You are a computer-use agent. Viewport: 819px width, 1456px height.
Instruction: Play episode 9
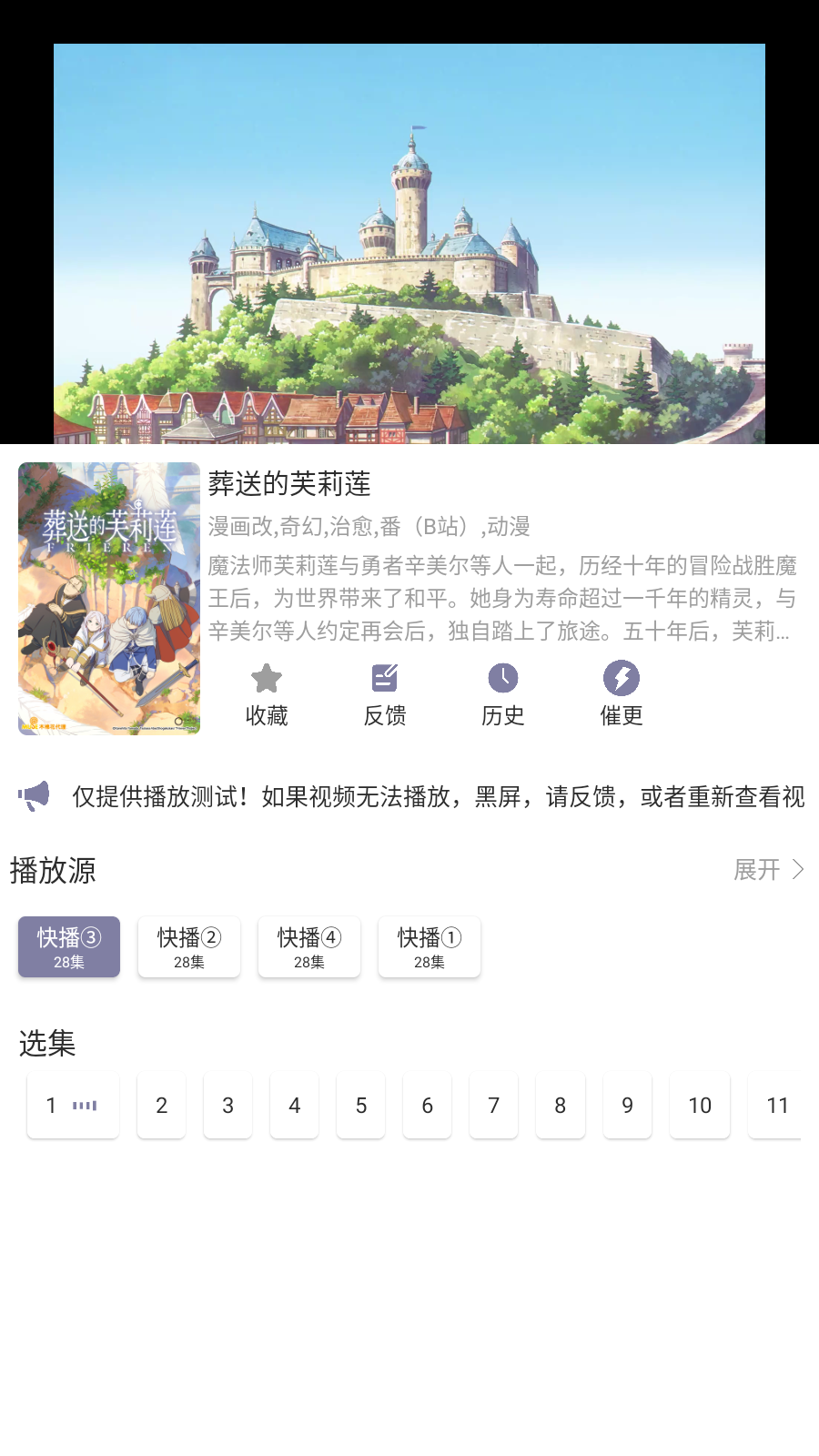[x=627, y=1106]
